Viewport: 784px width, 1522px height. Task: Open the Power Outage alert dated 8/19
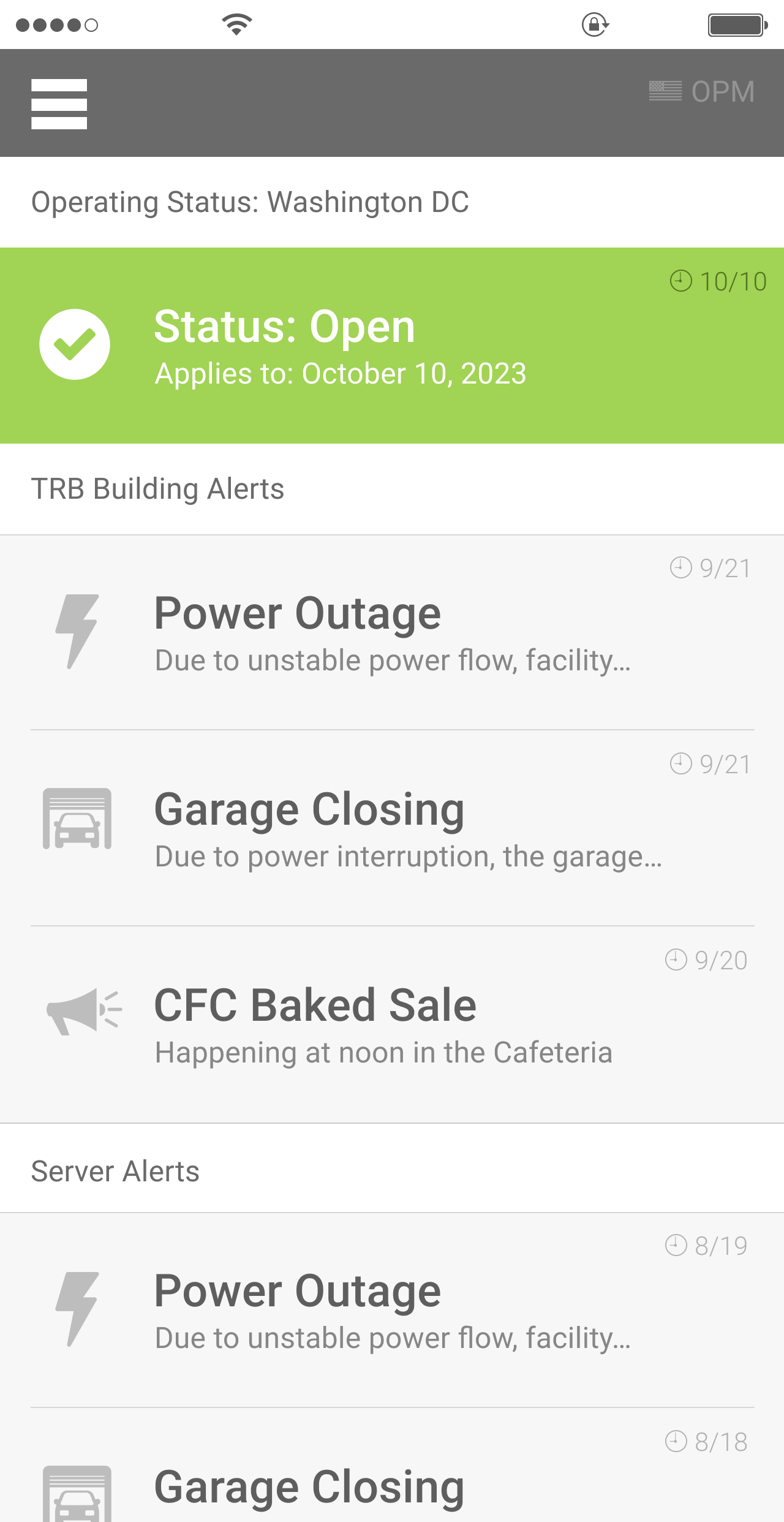[392, 1310]
